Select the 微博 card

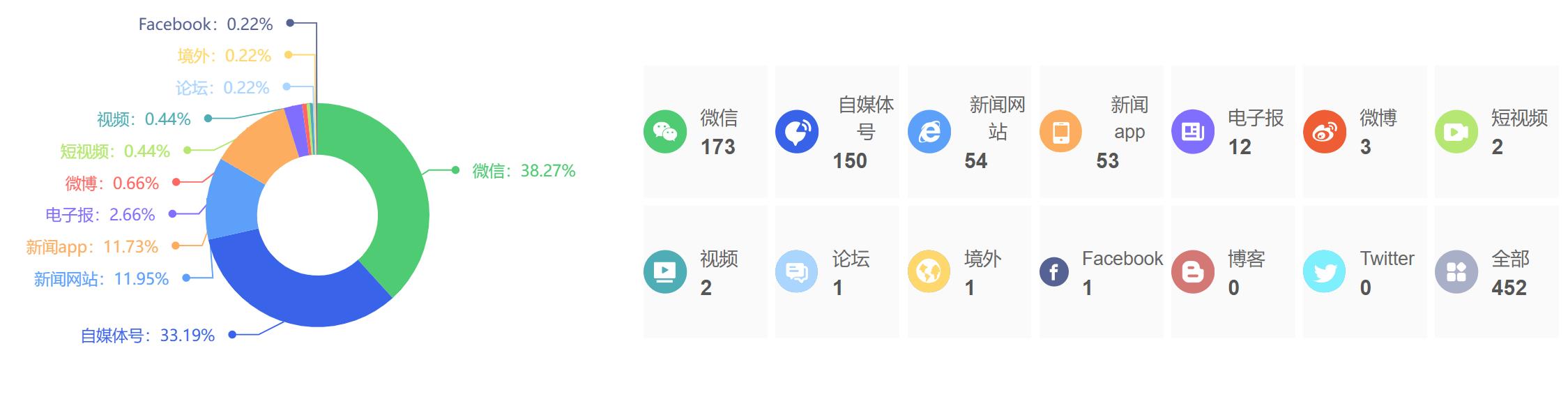(x=1364, y=132)
